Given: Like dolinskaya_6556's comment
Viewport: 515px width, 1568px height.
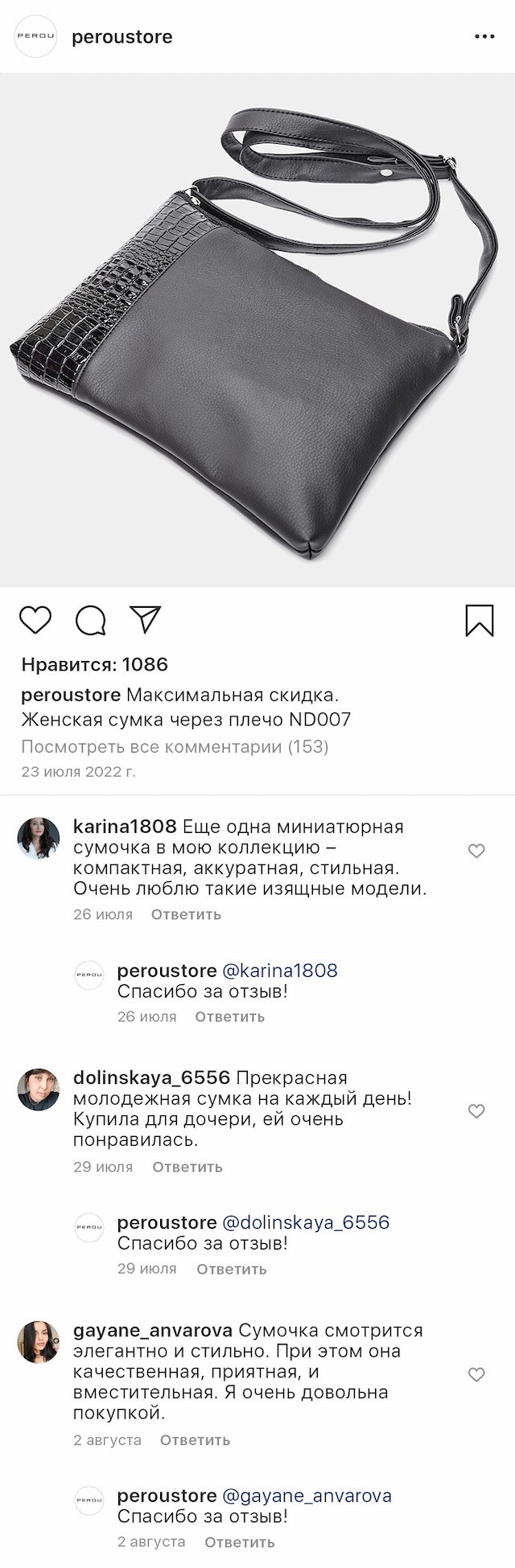Looking at the screenshot, I should 476,1111.
